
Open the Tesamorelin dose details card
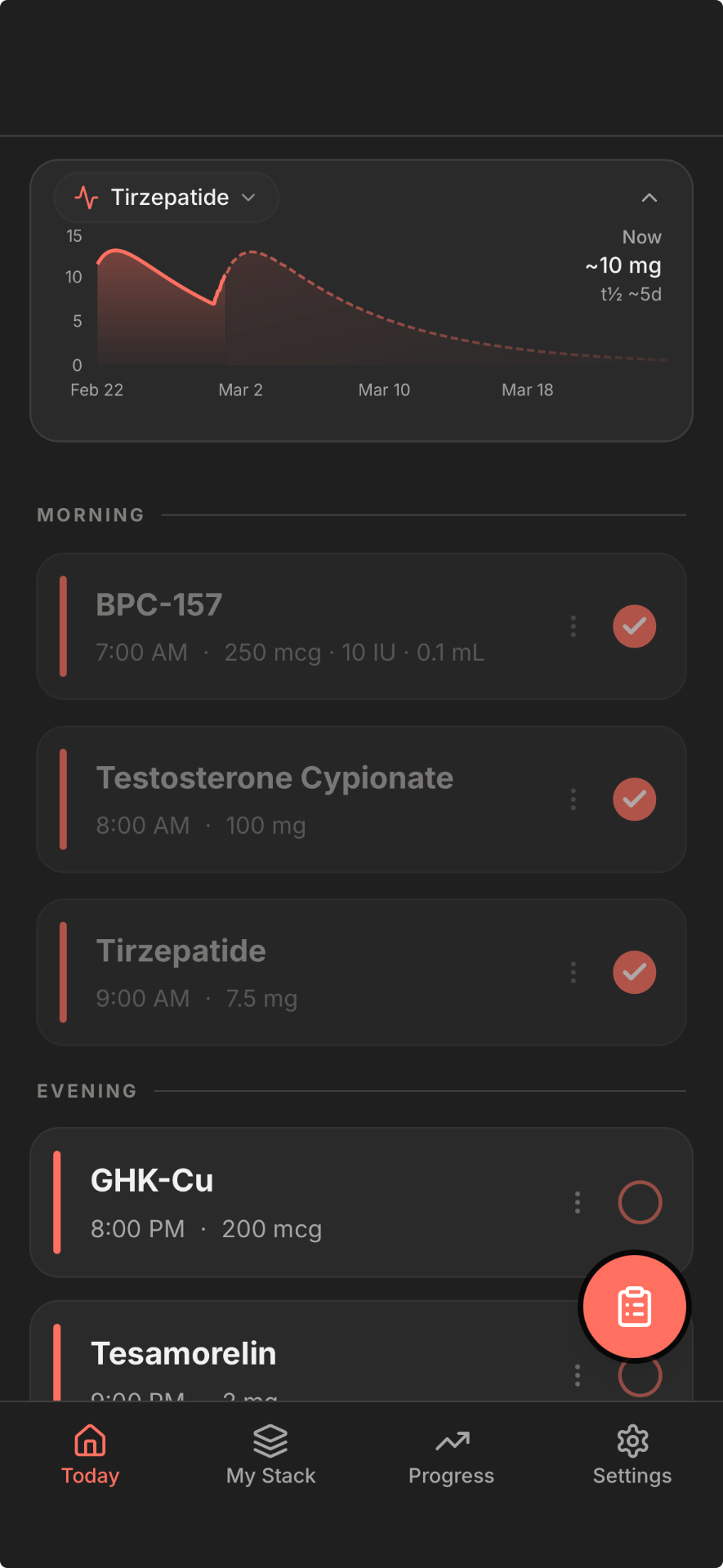coord(286,1353)
